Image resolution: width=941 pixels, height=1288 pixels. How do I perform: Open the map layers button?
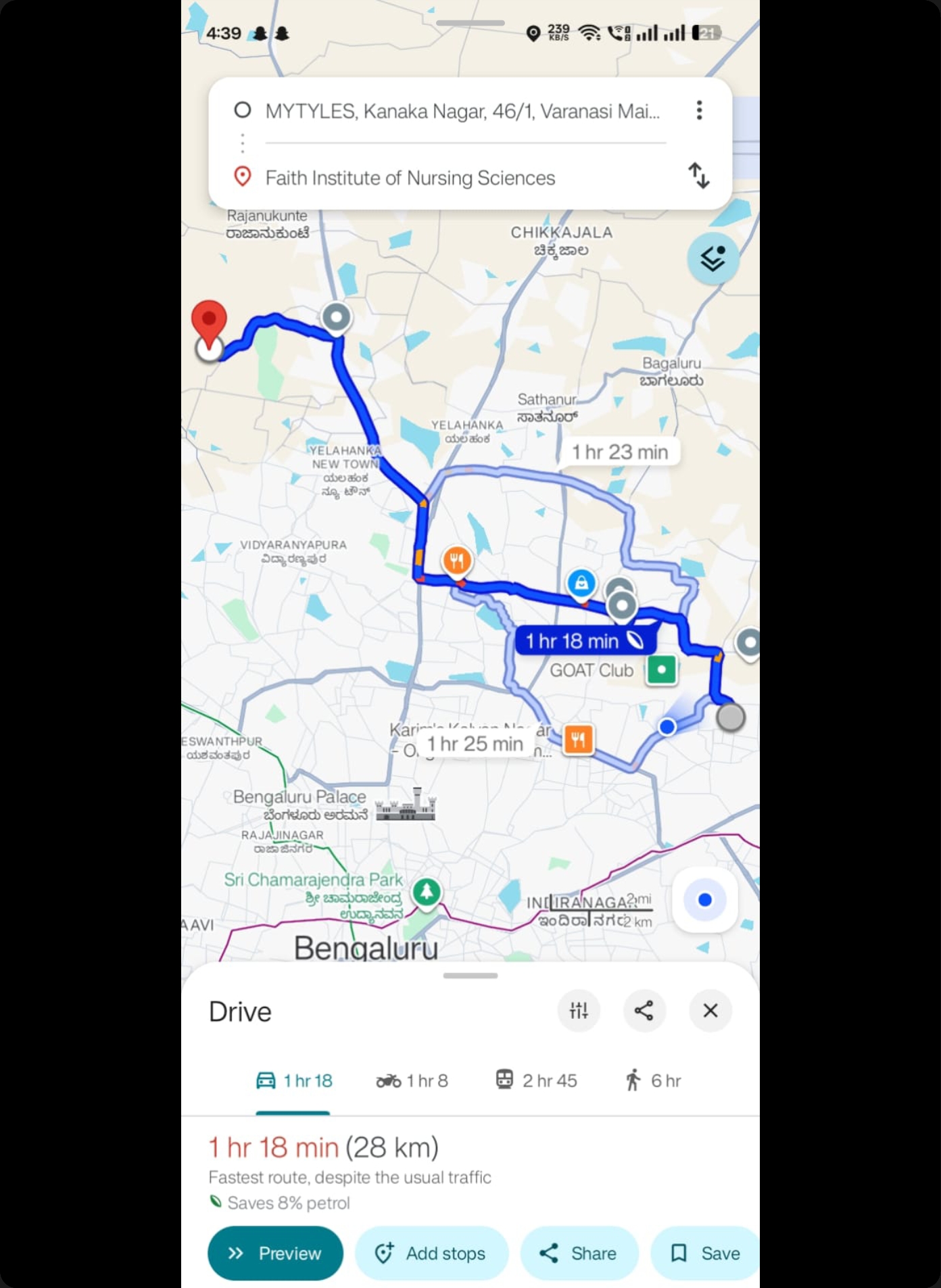pyautogui.click(x=713, y=258)
